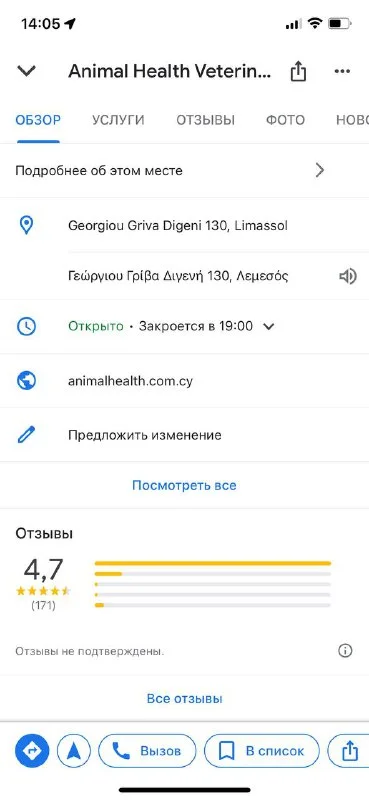Tap the Georgiou Griva Digeni 130 address row
369x800 pixels.
click(184, 225)
